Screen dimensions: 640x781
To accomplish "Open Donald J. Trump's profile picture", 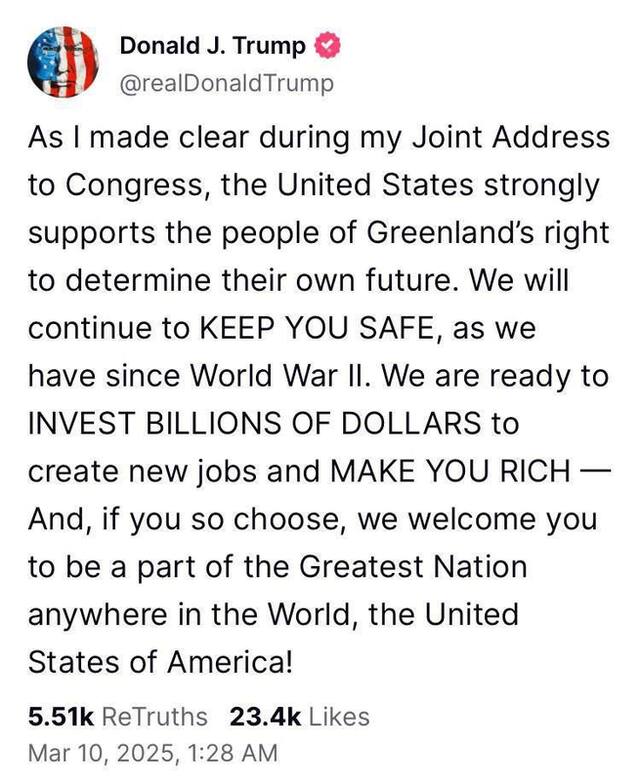I will tap(65, 62).
